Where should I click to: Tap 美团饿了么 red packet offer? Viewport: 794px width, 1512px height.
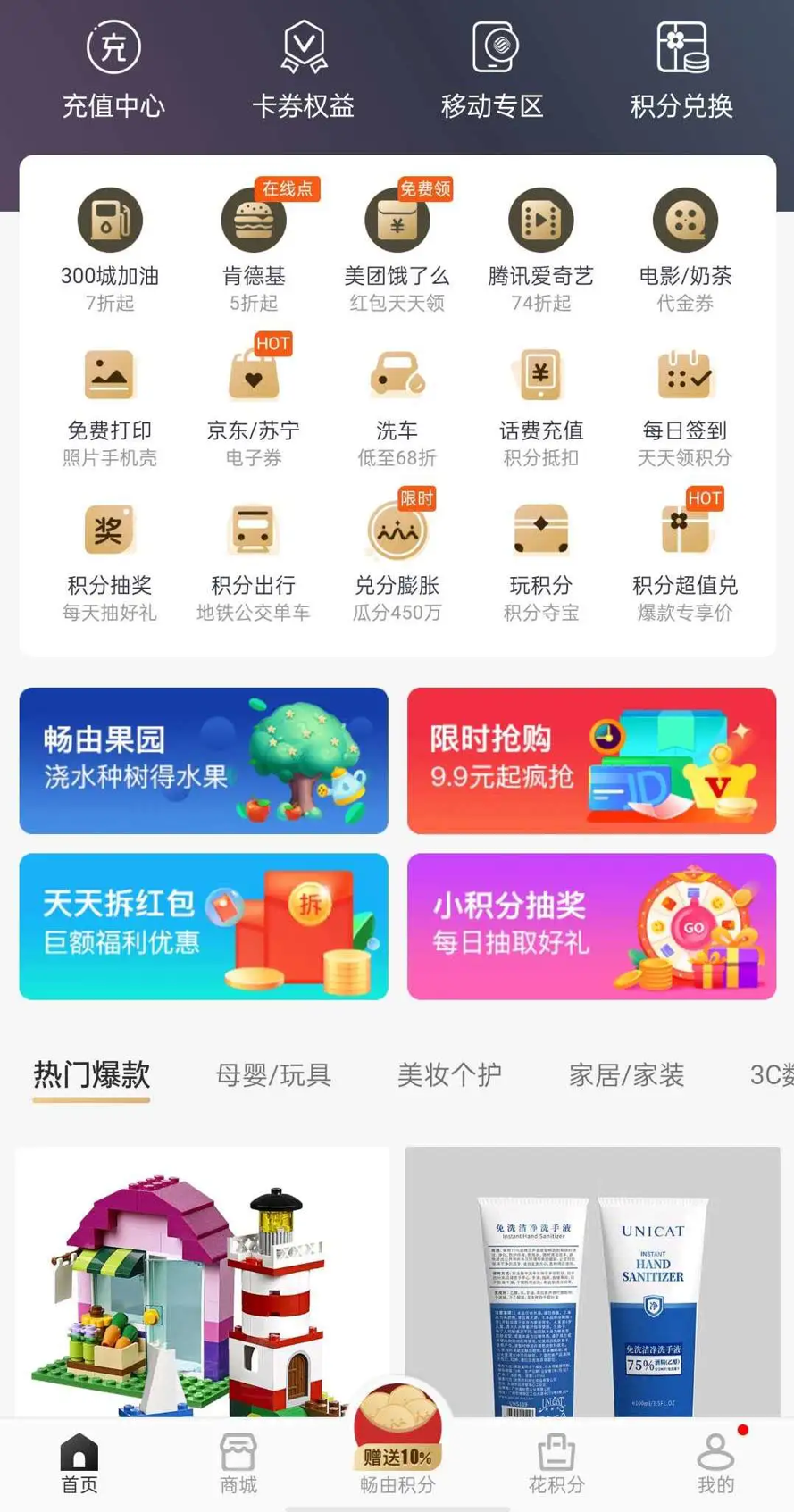coord(397,250)
